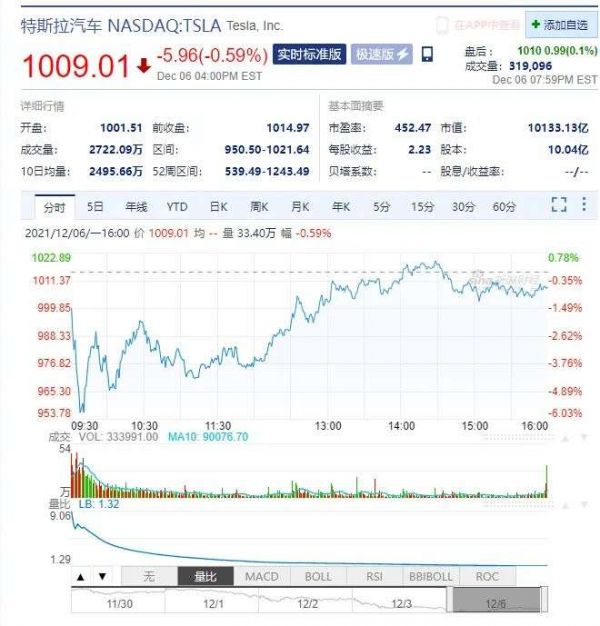Switch to the 15分 interval chart

tap(421, 207)
